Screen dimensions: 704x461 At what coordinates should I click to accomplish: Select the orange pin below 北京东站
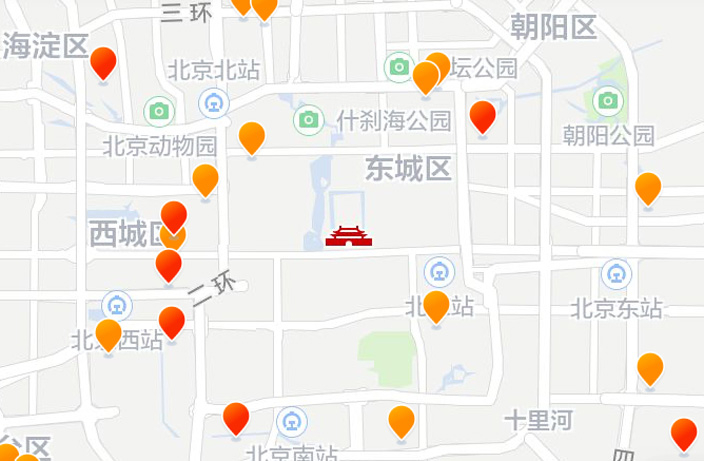pyautogui.click(x=650, y=368)
